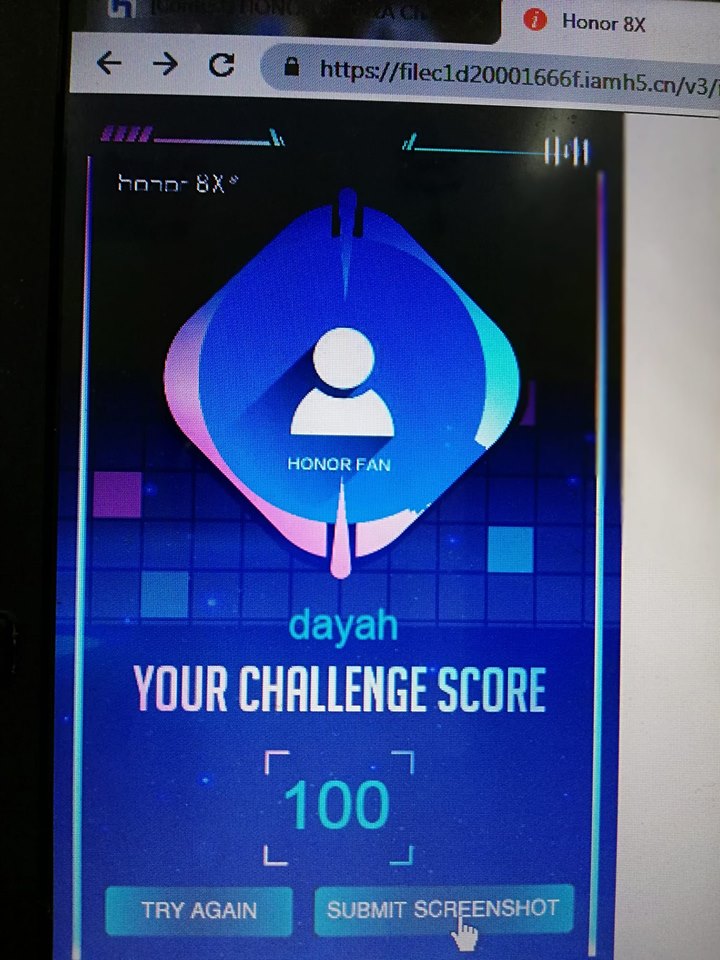The height and width of the screenshot is (960, 720).
Task: Click the signal bars icon top right
Action: (567, 150)
